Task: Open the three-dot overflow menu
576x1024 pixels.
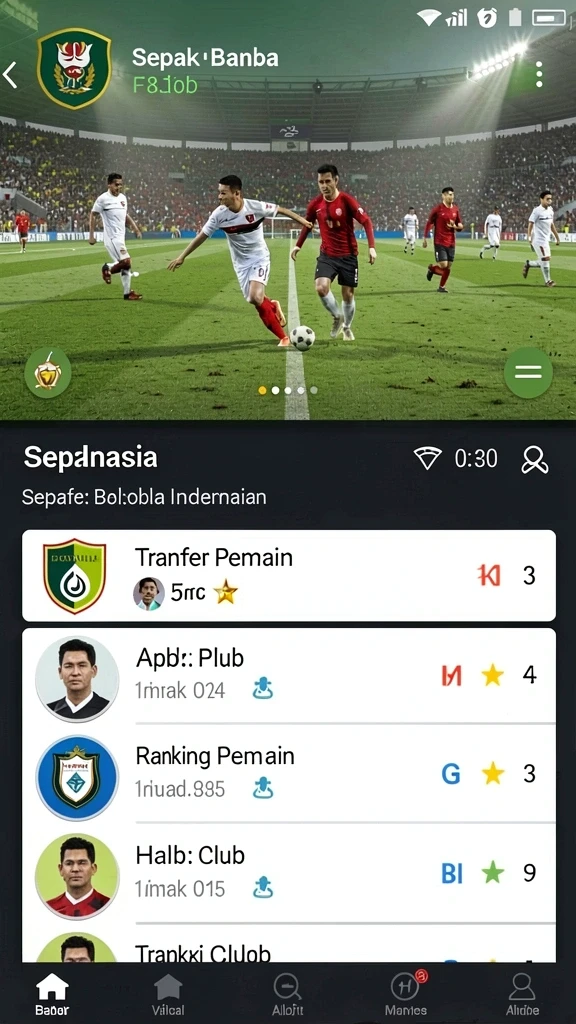Action: pyautogui.click(x=539, y=74)
